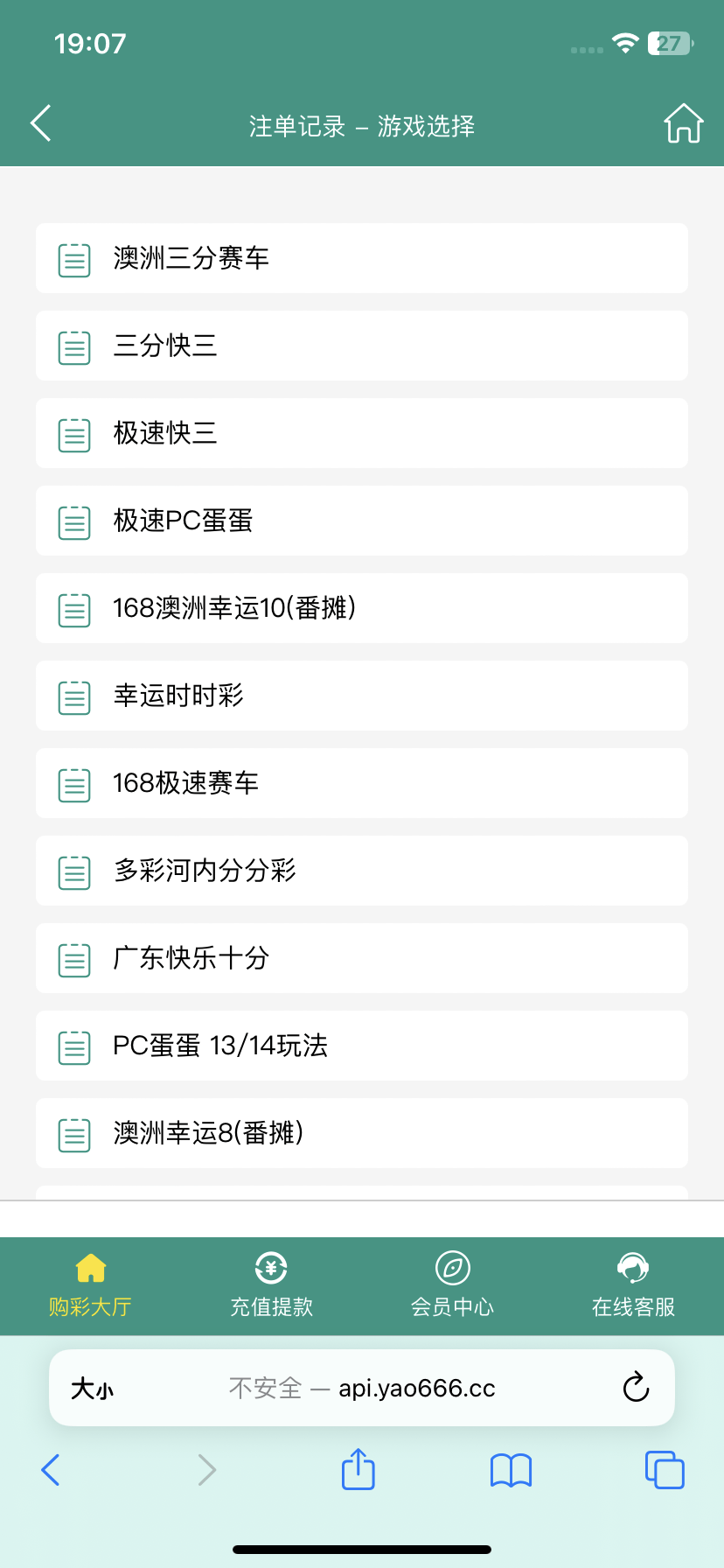
Task: Choose 多彩河内分分彩 row
Action: pos(362,871)
